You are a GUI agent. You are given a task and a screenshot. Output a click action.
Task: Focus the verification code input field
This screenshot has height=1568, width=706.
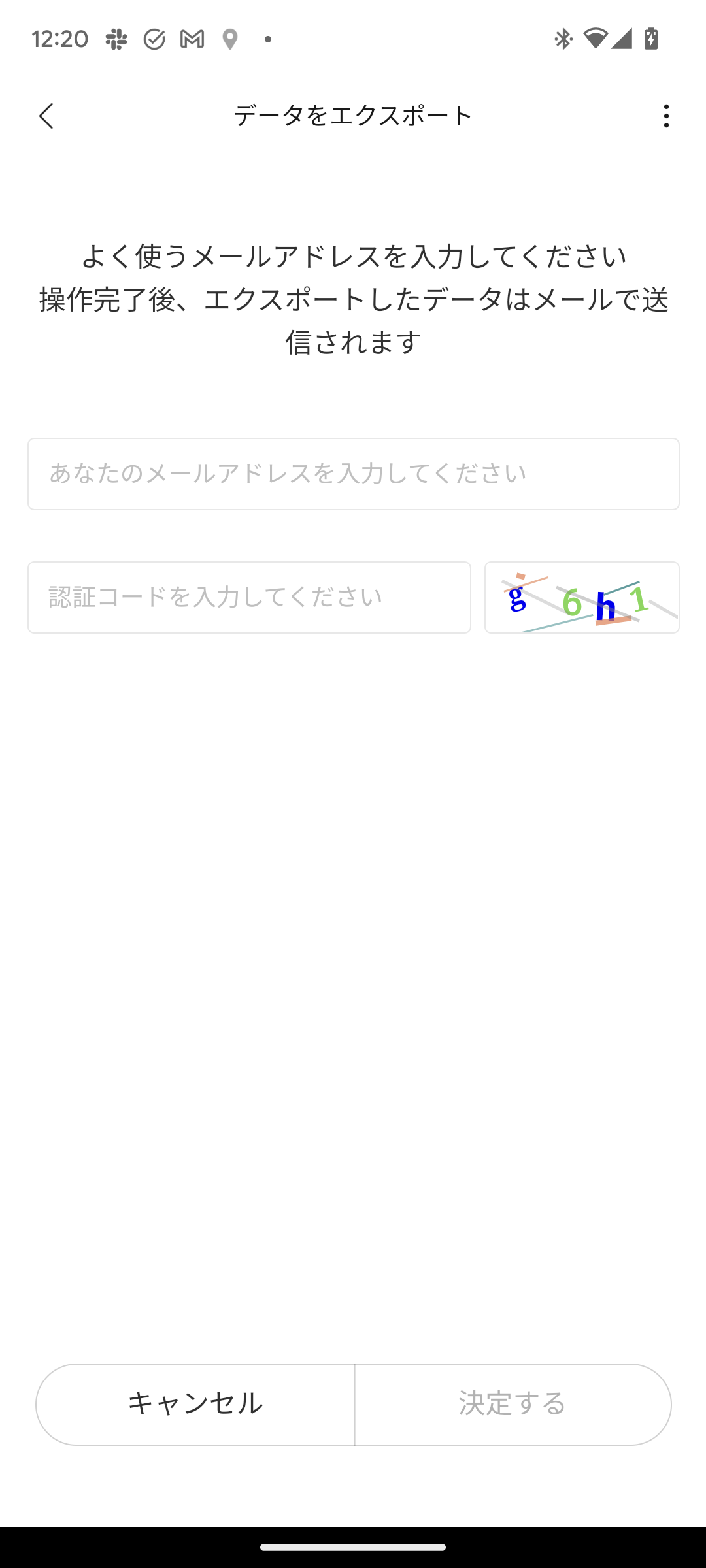coord(249,597)
